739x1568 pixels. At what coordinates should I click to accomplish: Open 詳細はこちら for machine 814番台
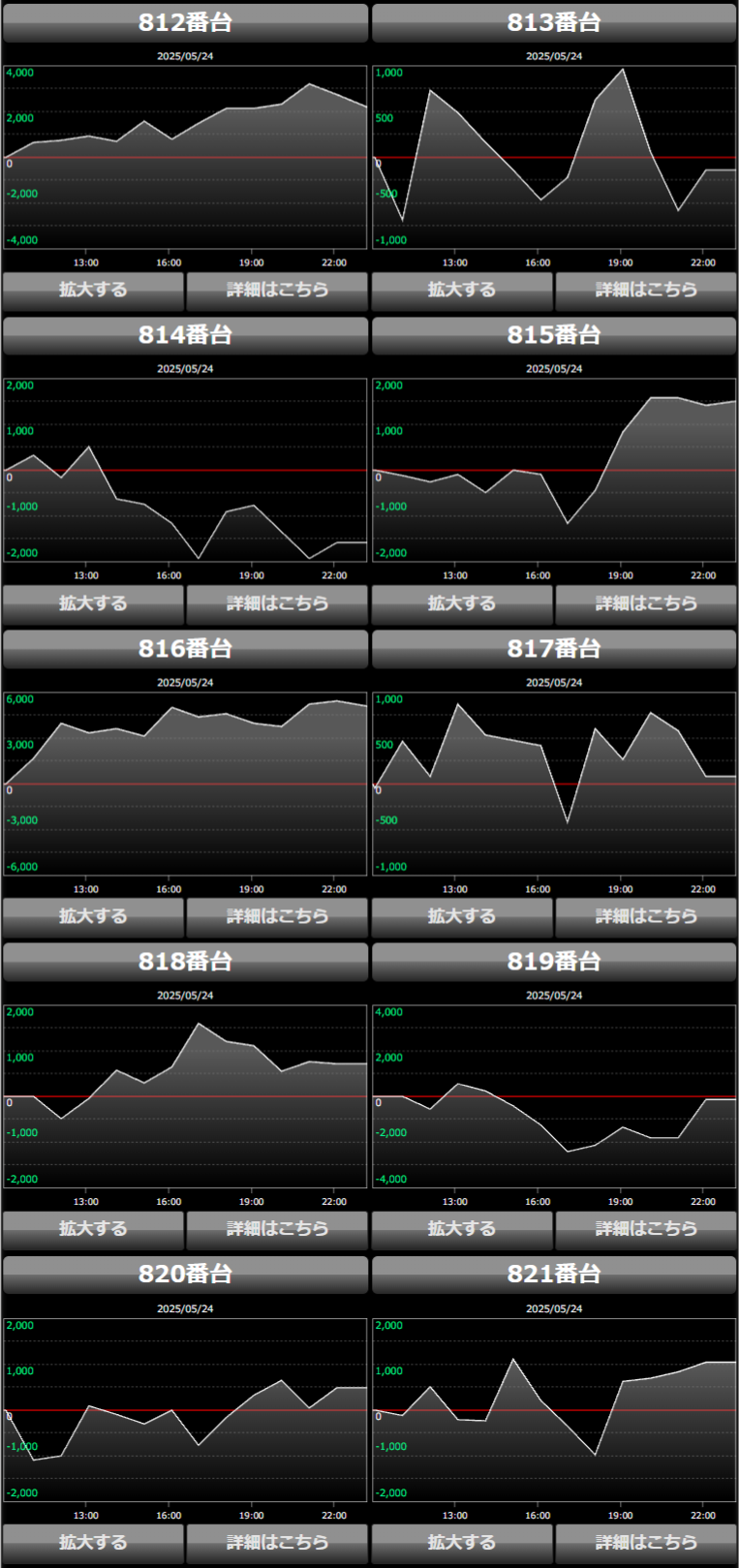click(277, 603)
